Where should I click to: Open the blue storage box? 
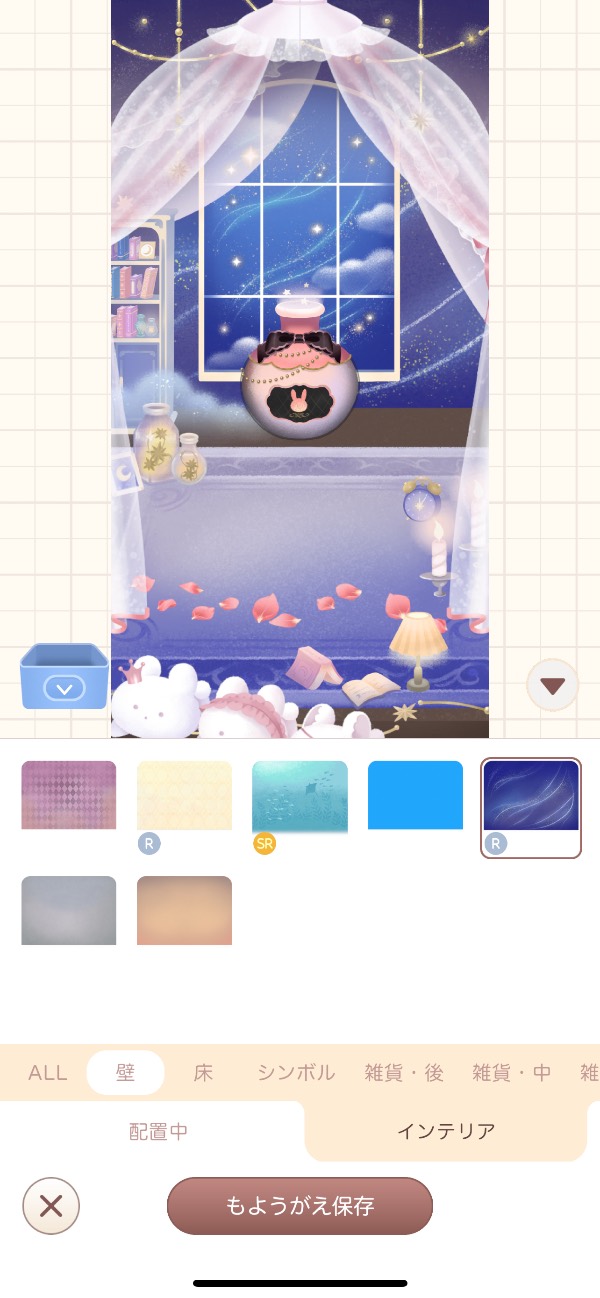[64, 677]
